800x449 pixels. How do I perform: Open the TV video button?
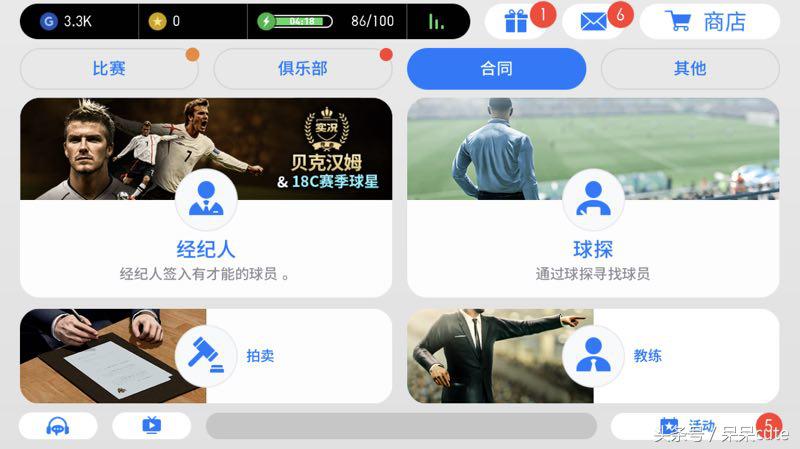[151, 426]
